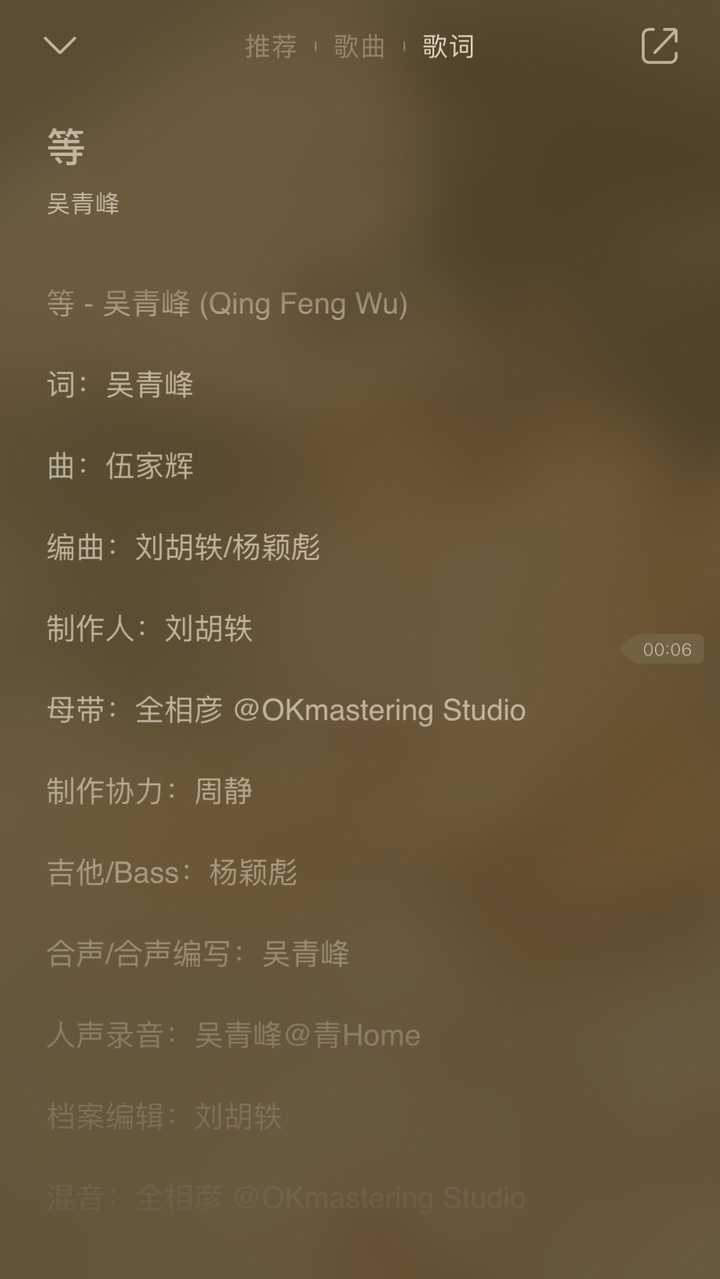Open the 歌词 tab

(448, 46)
